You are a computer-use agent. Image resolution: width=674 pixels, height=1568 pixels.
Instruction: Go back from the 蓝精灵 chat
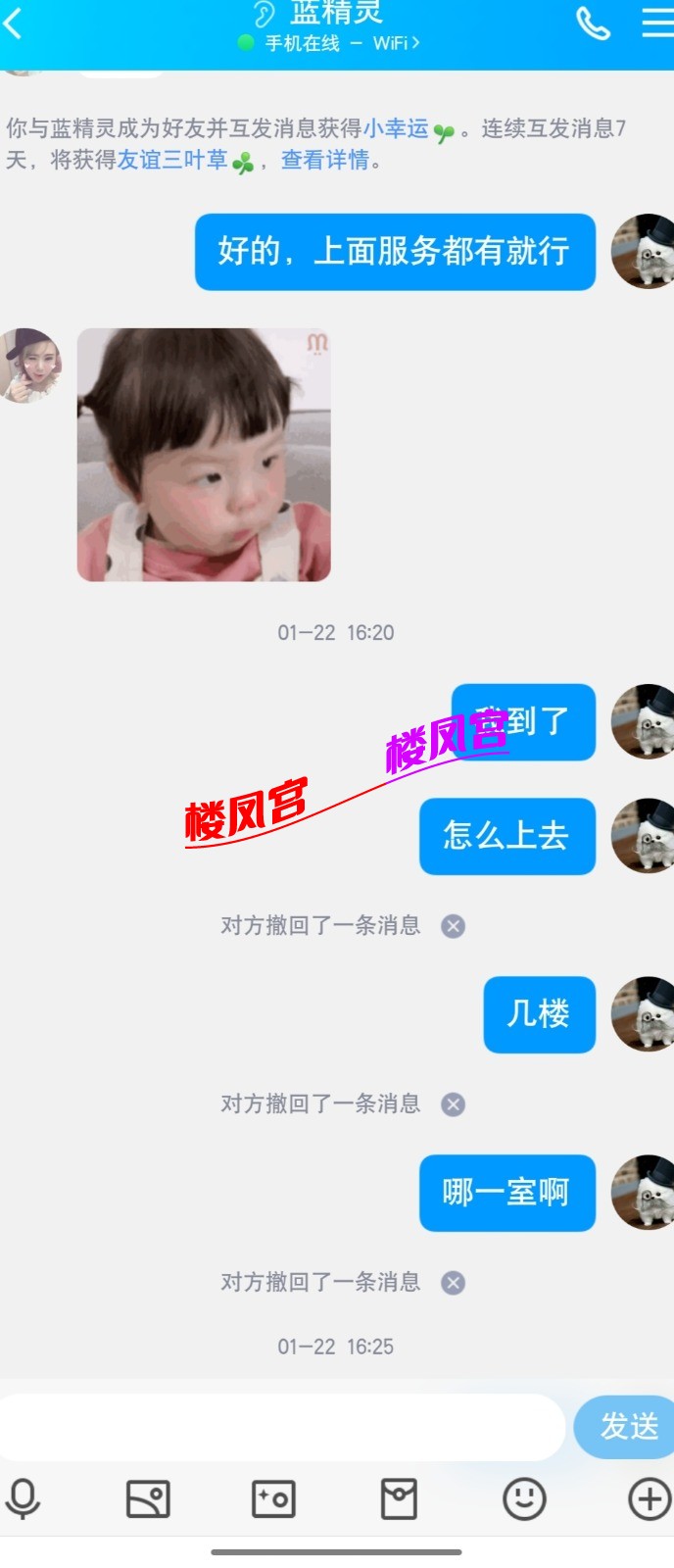coord(14,23)
